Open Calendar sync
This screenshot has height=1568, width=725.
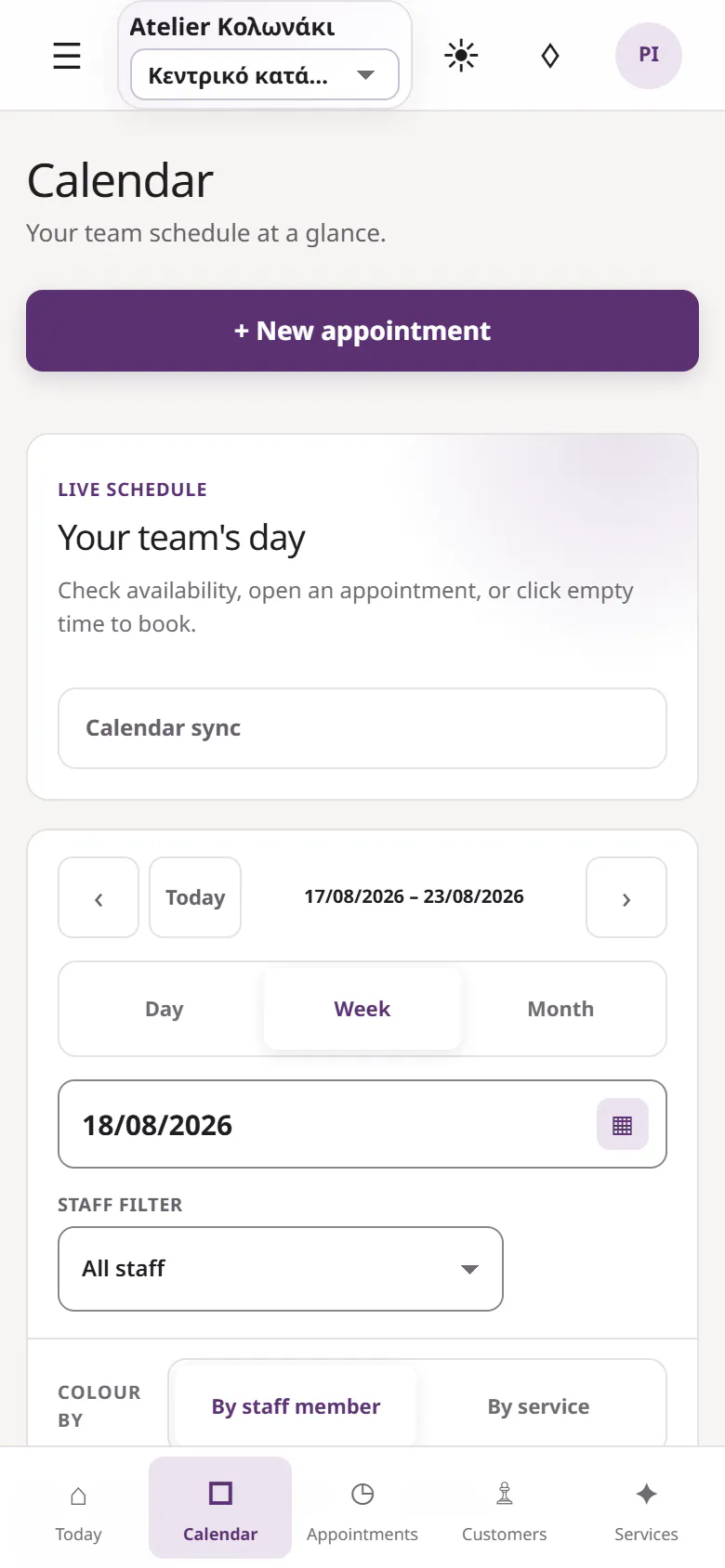pyautogui.click(x=362, y=728)
